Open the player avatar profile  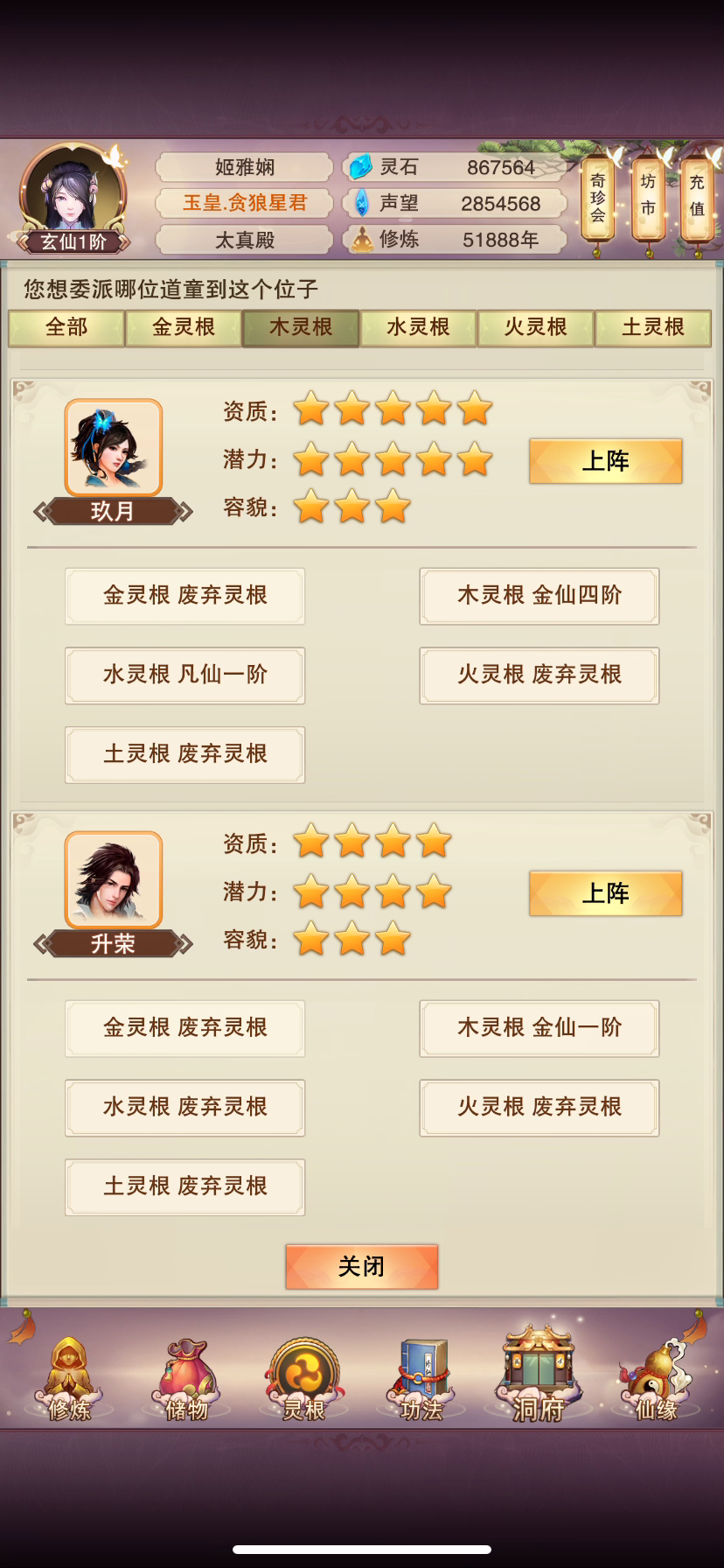tap(73, 192)
